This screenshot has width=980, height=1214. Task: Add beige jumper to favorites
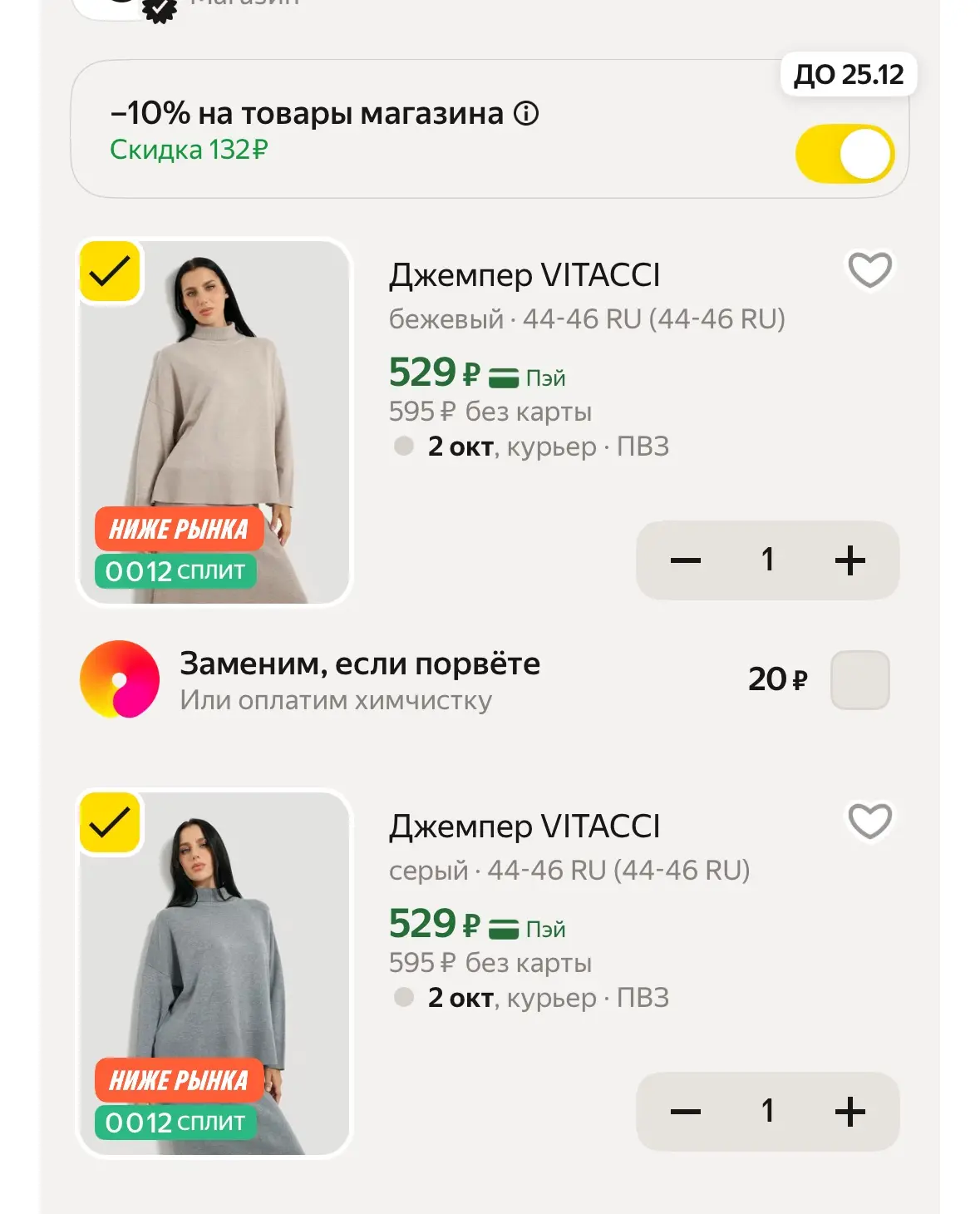click(x=869, y=269)
